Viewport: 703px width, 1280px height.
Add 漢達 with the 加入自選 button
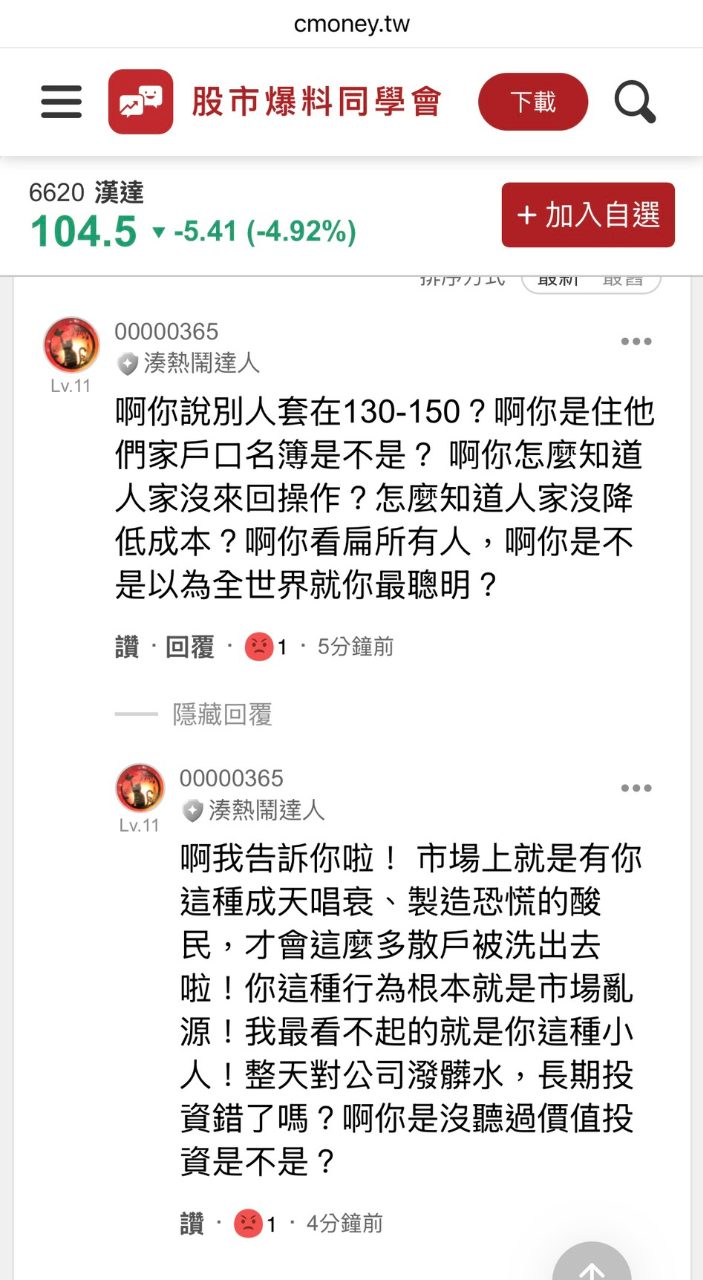588,215
